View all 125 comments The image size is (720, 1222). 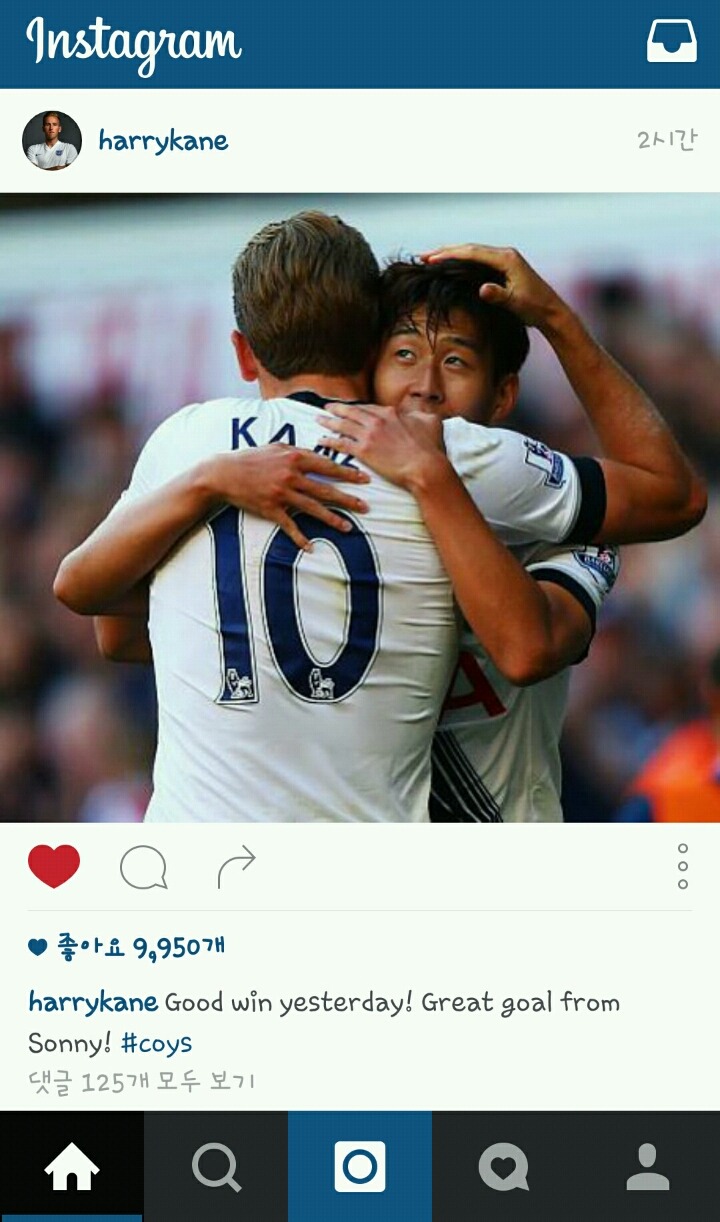tap(141, 1082)
